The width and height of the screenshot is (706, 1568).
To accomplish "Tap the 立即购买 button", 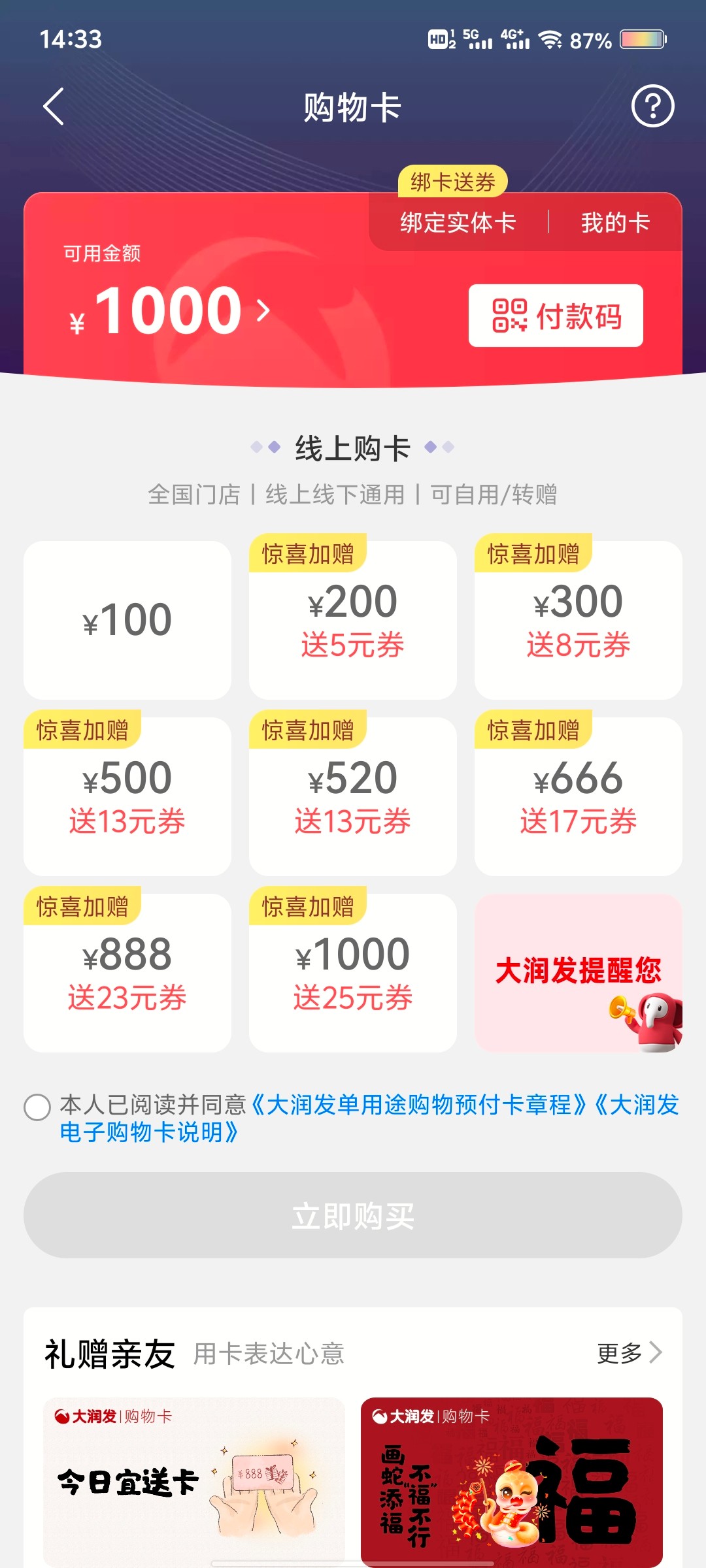I will (x=352, y=1215).
